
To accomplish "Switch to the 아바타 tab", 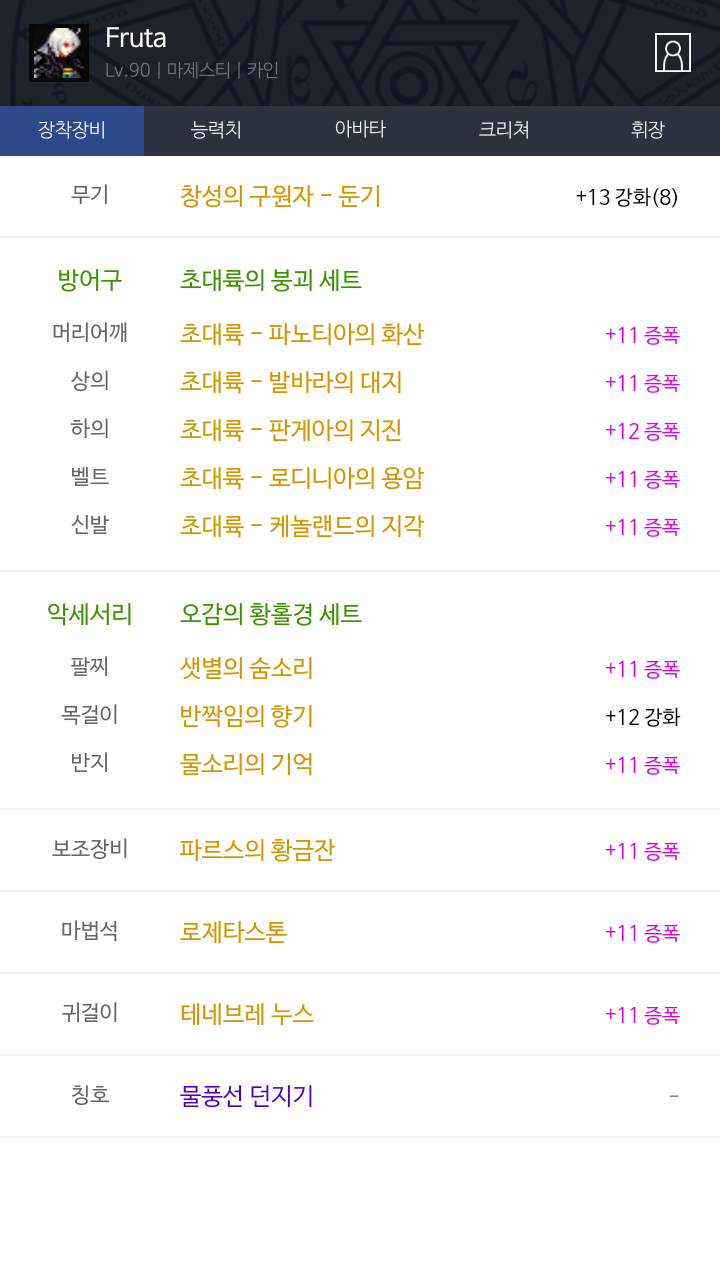I will pos(360,130).
